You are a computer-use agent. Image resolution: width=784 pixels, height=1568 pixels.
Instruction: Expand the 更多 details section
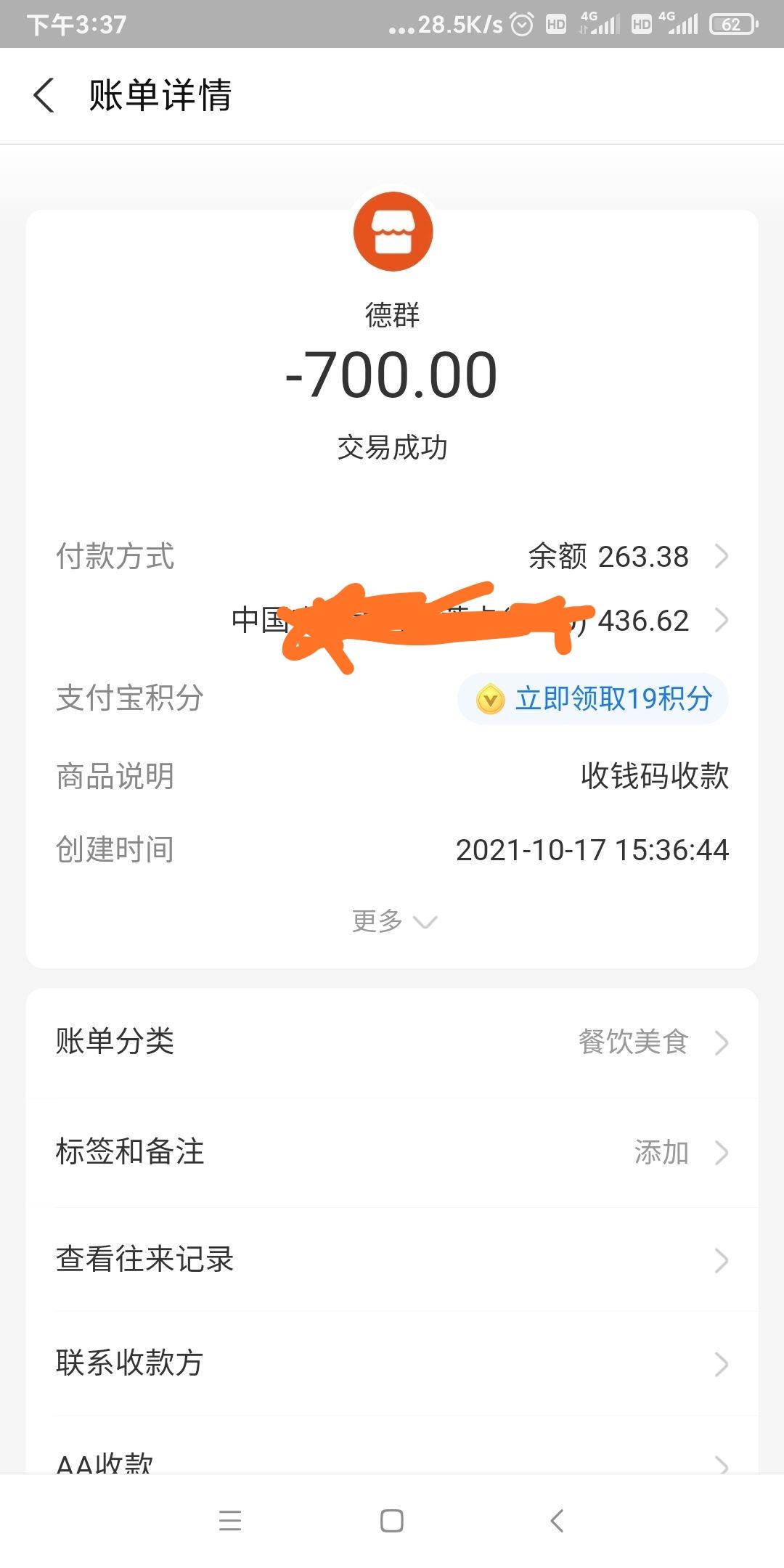[393, 921]
